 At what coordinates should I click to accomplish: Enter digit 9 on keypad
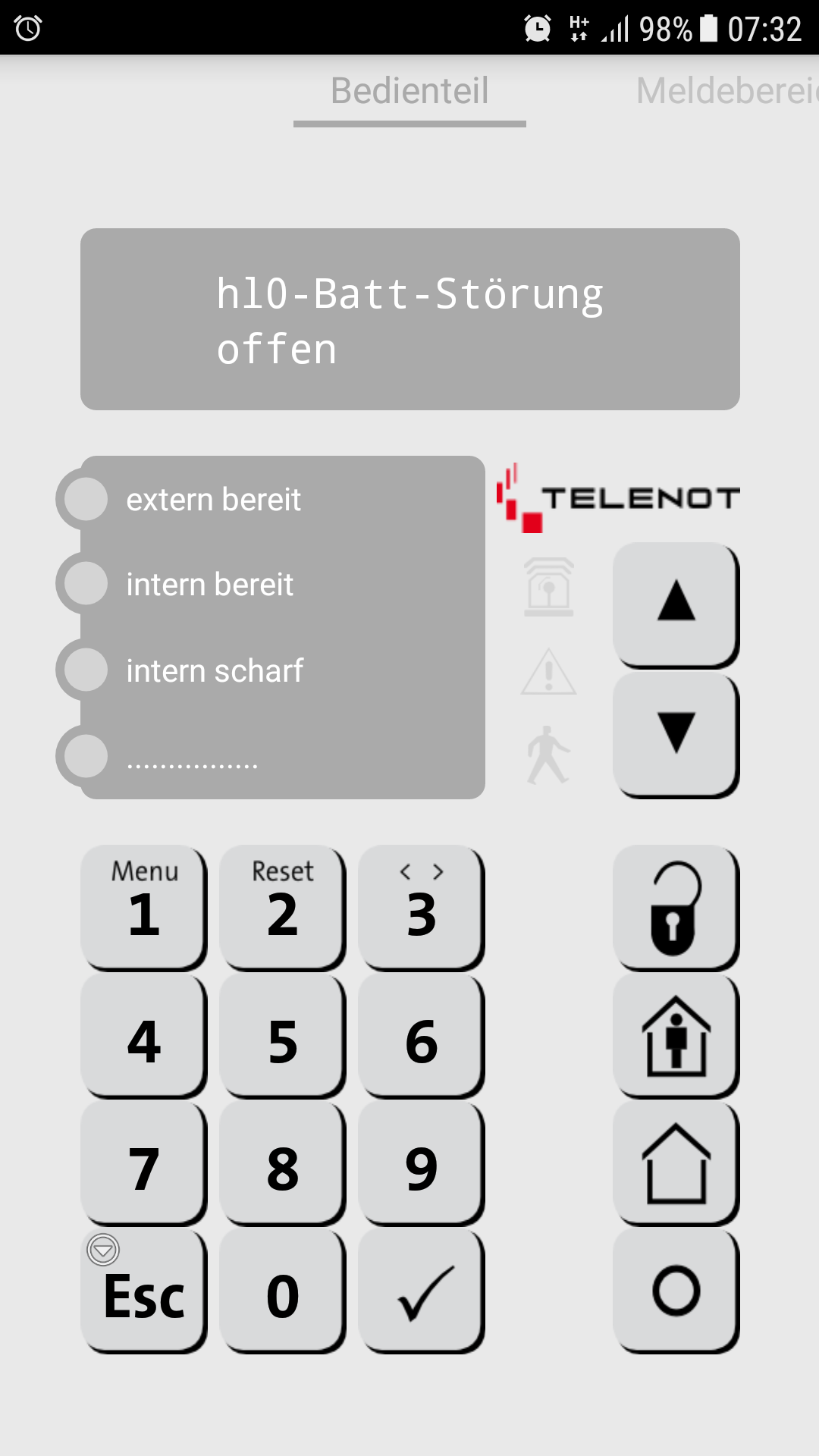pyautogui.click(x=421, y=1163)
